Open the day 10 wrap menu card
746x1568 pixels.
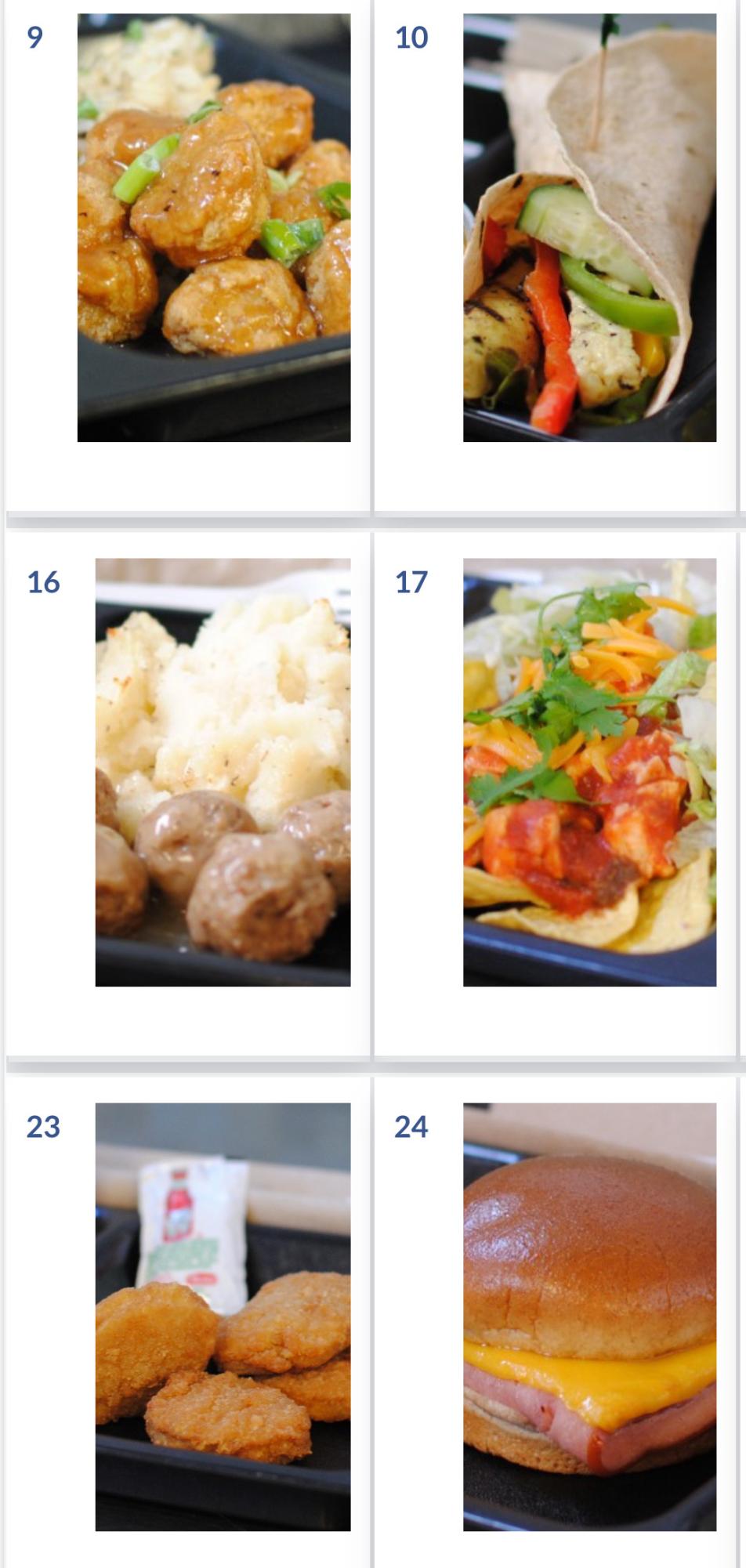[589, 228]
